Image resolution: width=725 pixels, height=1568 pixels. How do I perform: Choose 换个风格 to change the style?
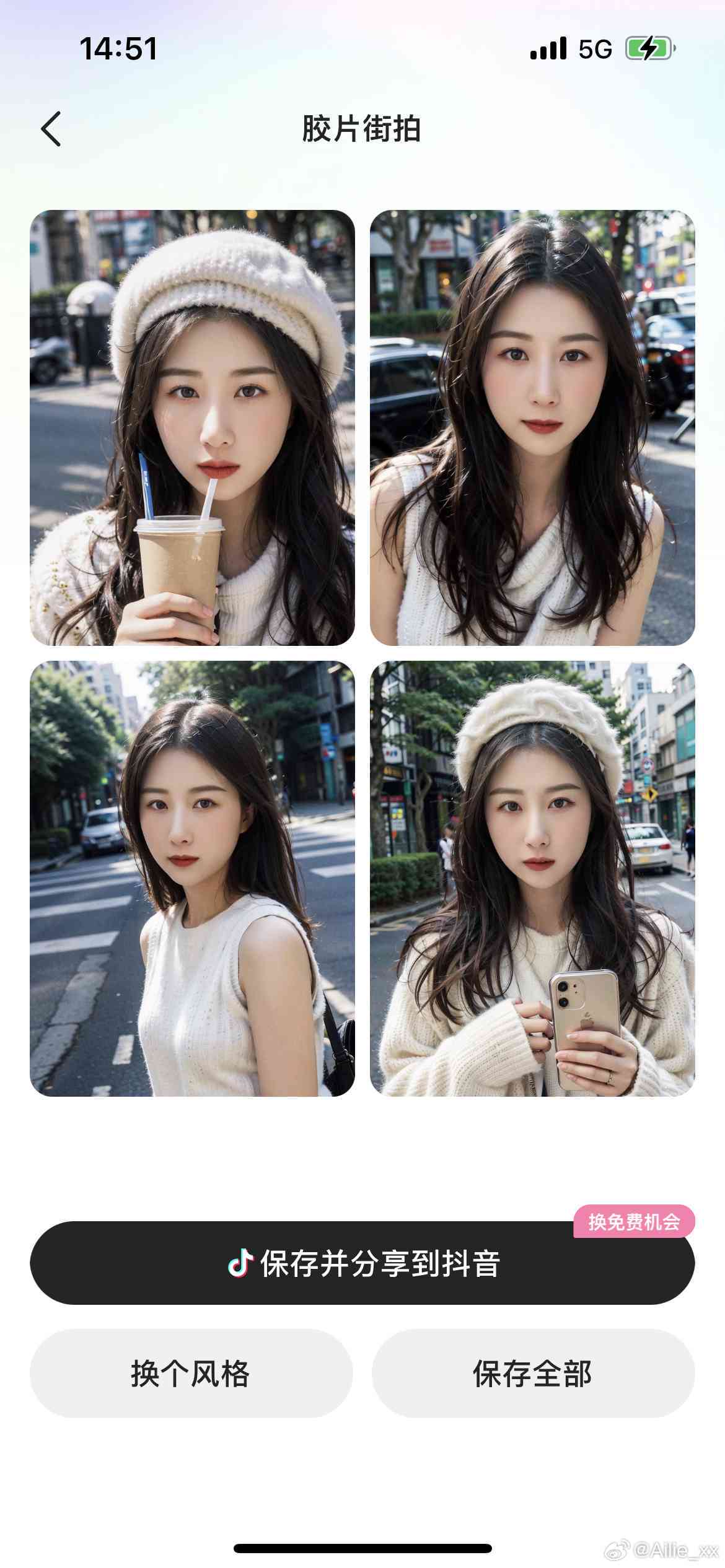click(191, 1374)
